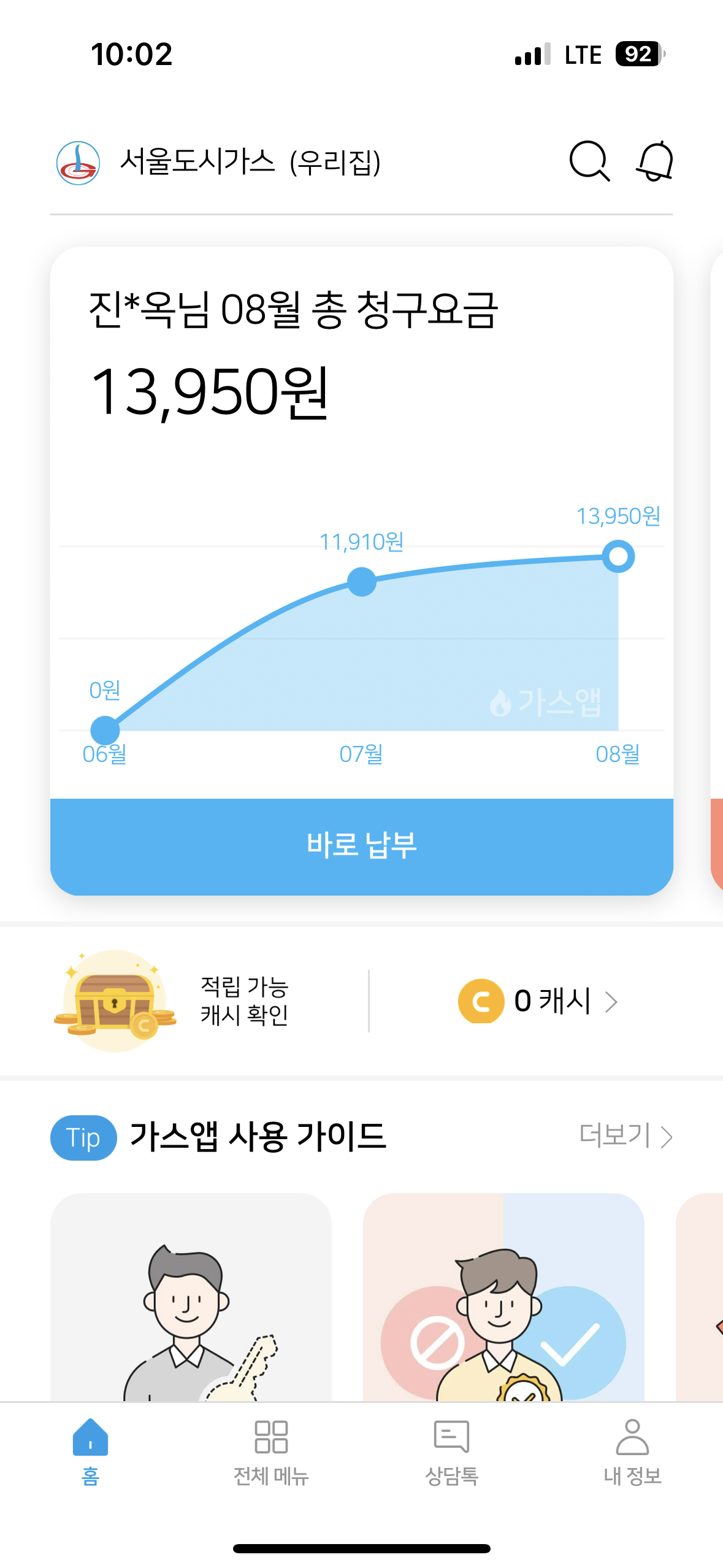
Task: Switch to the 홈 tab
Action: tap(90, 1451)
